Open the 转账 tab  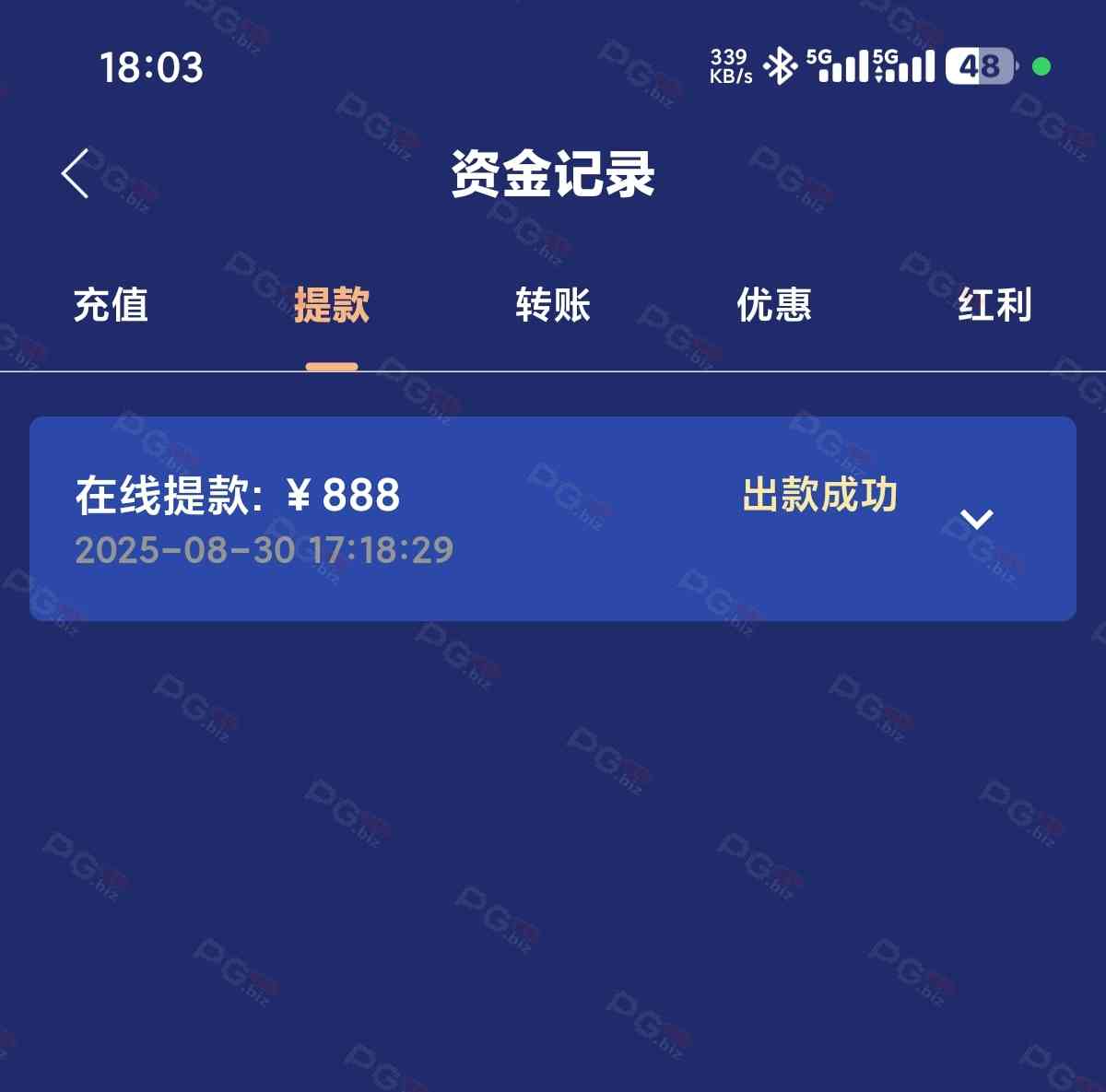pyautogui.click(x=553, y=305)
